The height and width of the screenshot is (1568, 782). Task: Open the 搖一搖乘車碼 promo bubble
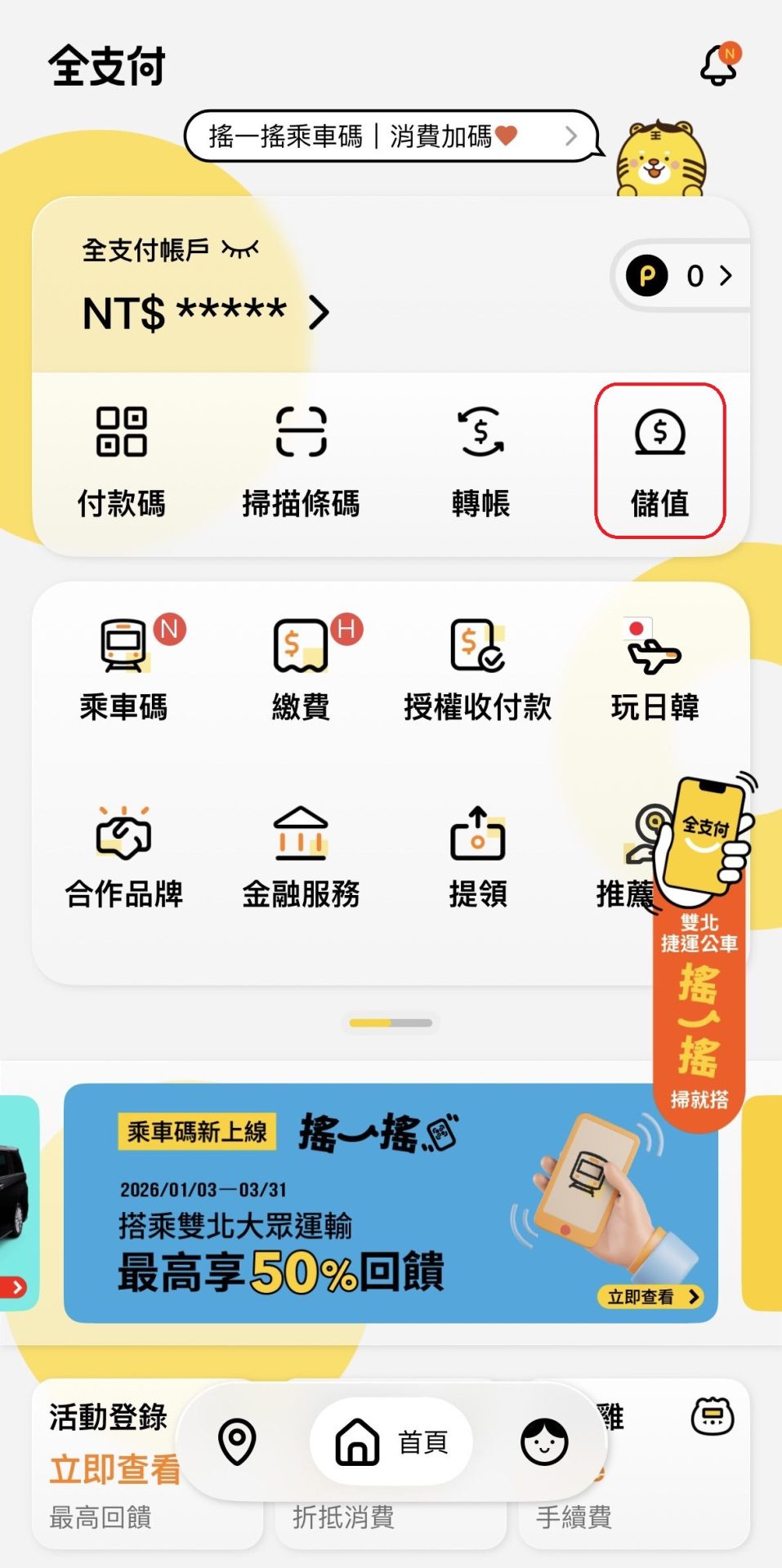click(392, 136)
